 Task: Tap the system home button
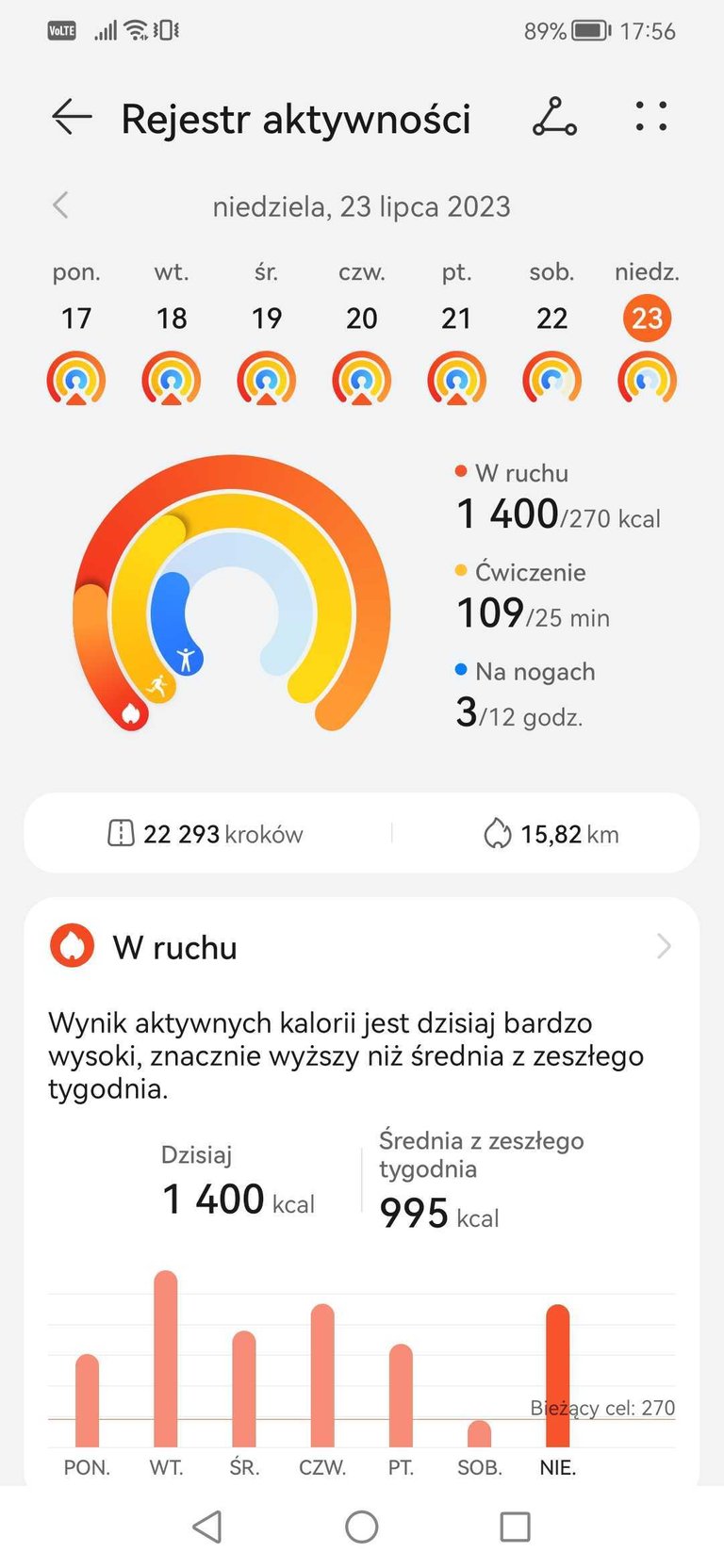tap(362, 1527)
